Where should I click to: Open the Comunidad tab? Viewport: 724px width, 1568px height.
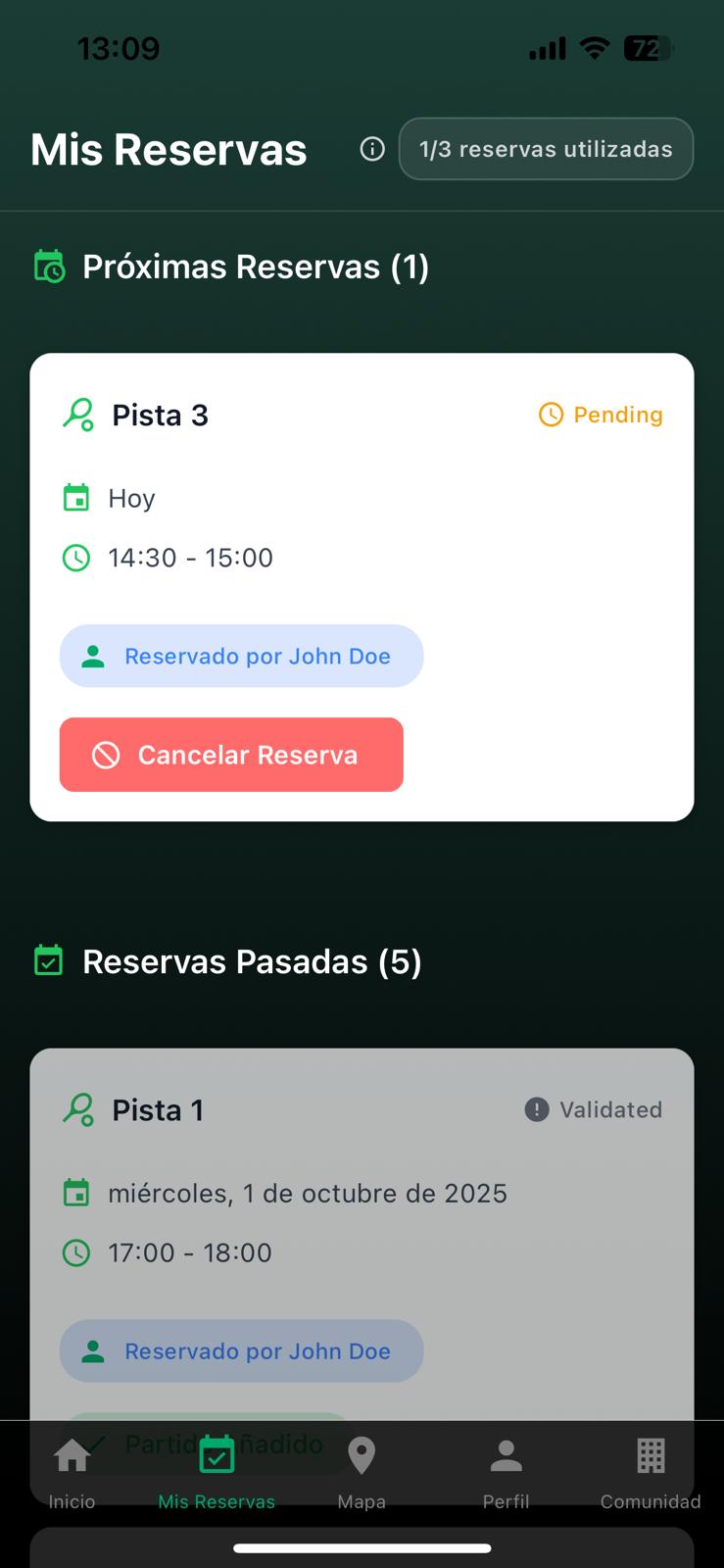point(651,1470)
